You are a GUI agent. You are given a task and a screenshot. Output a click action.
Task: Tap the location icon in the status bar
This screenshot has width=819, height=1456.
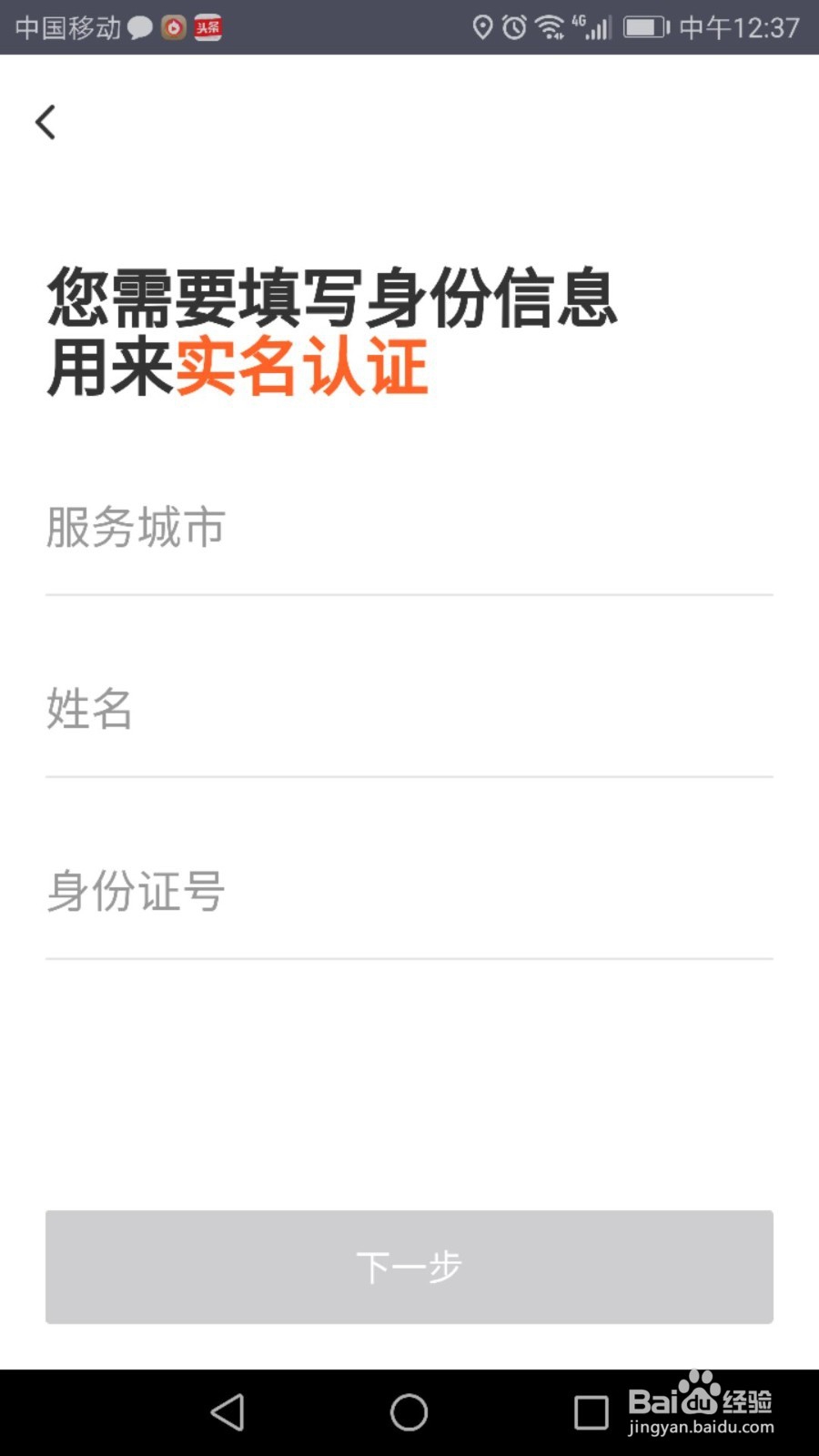482,28
